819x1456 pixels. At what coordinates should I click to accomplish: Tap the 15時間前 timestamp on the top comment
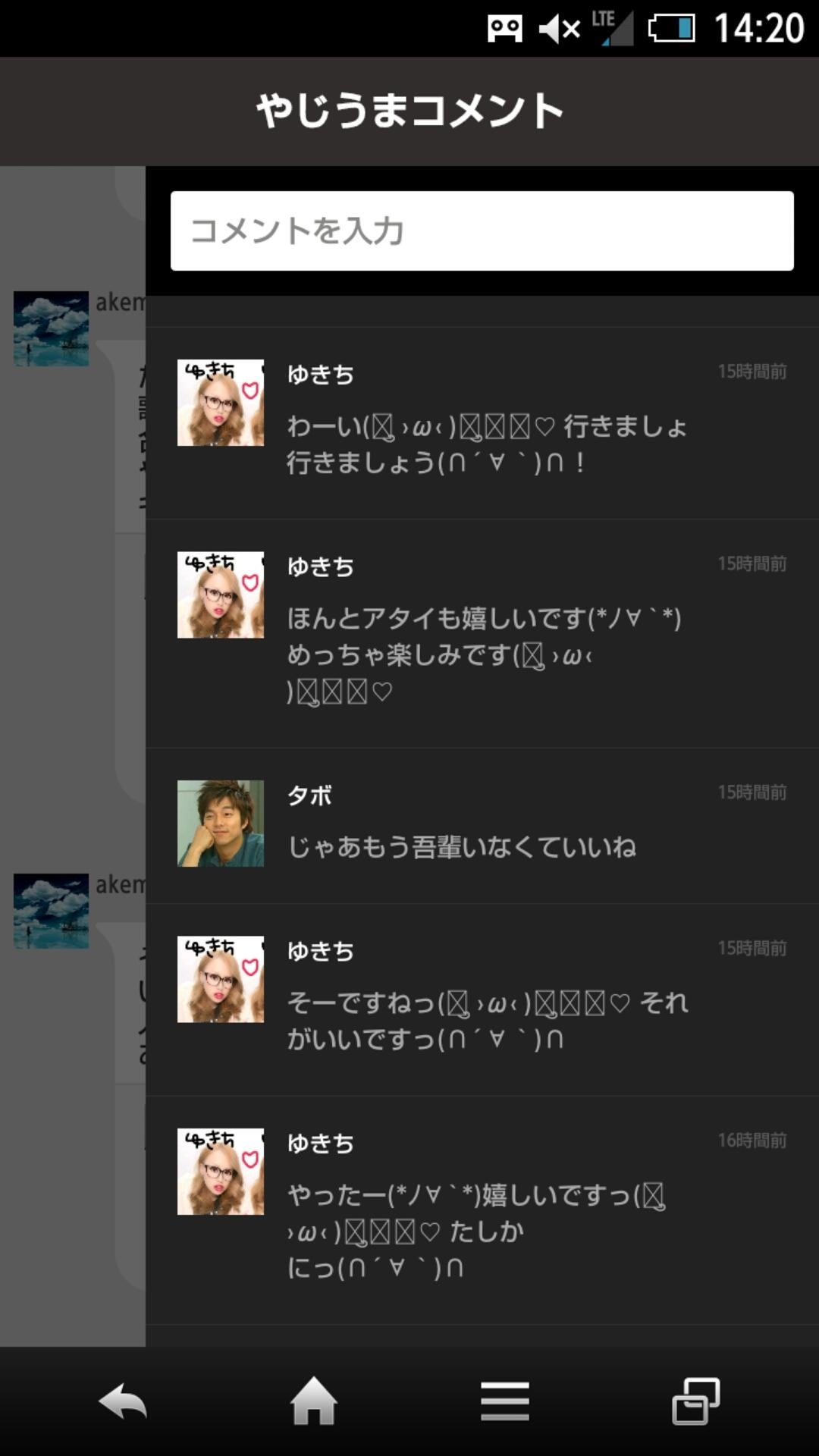click(752, 371)
